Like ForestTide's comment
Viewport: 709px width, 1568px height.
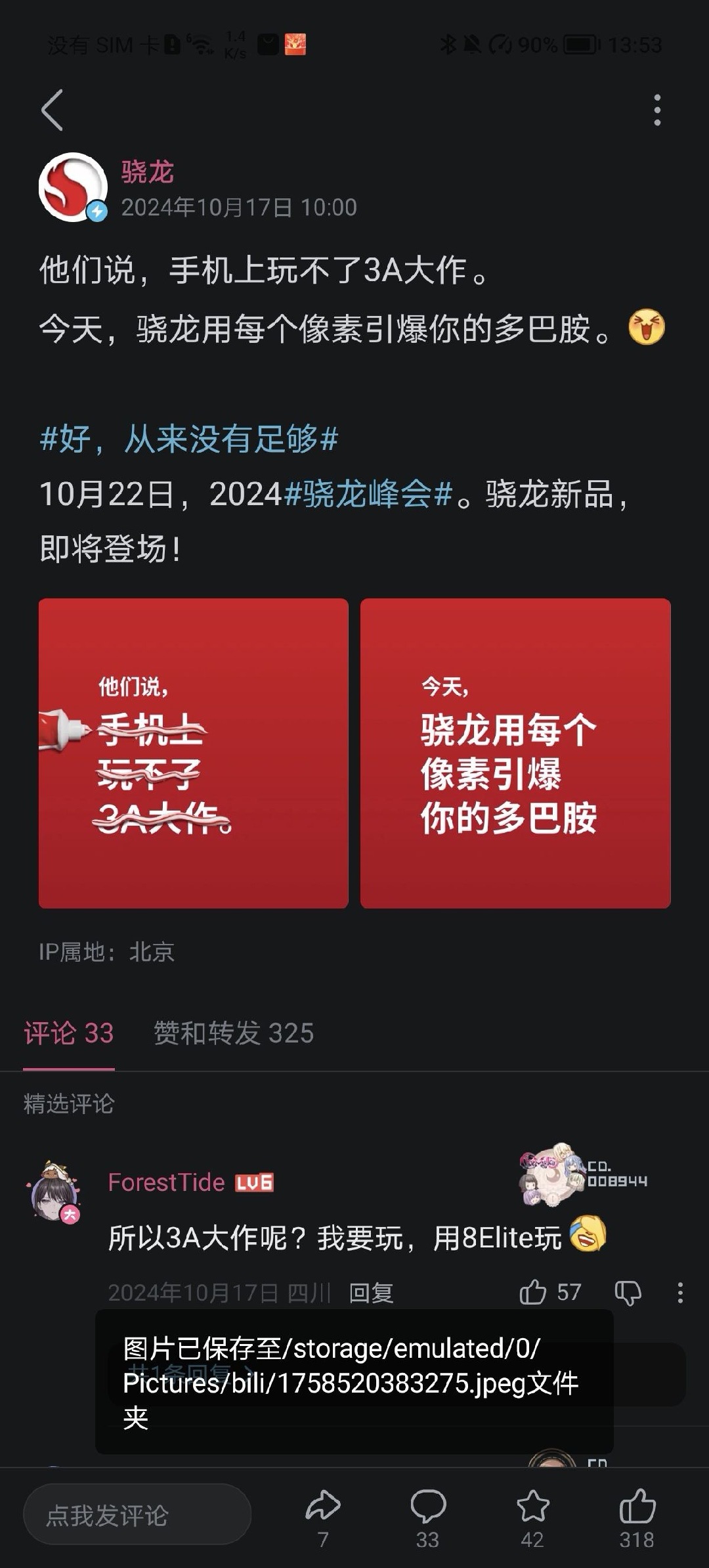(533, 1292)
